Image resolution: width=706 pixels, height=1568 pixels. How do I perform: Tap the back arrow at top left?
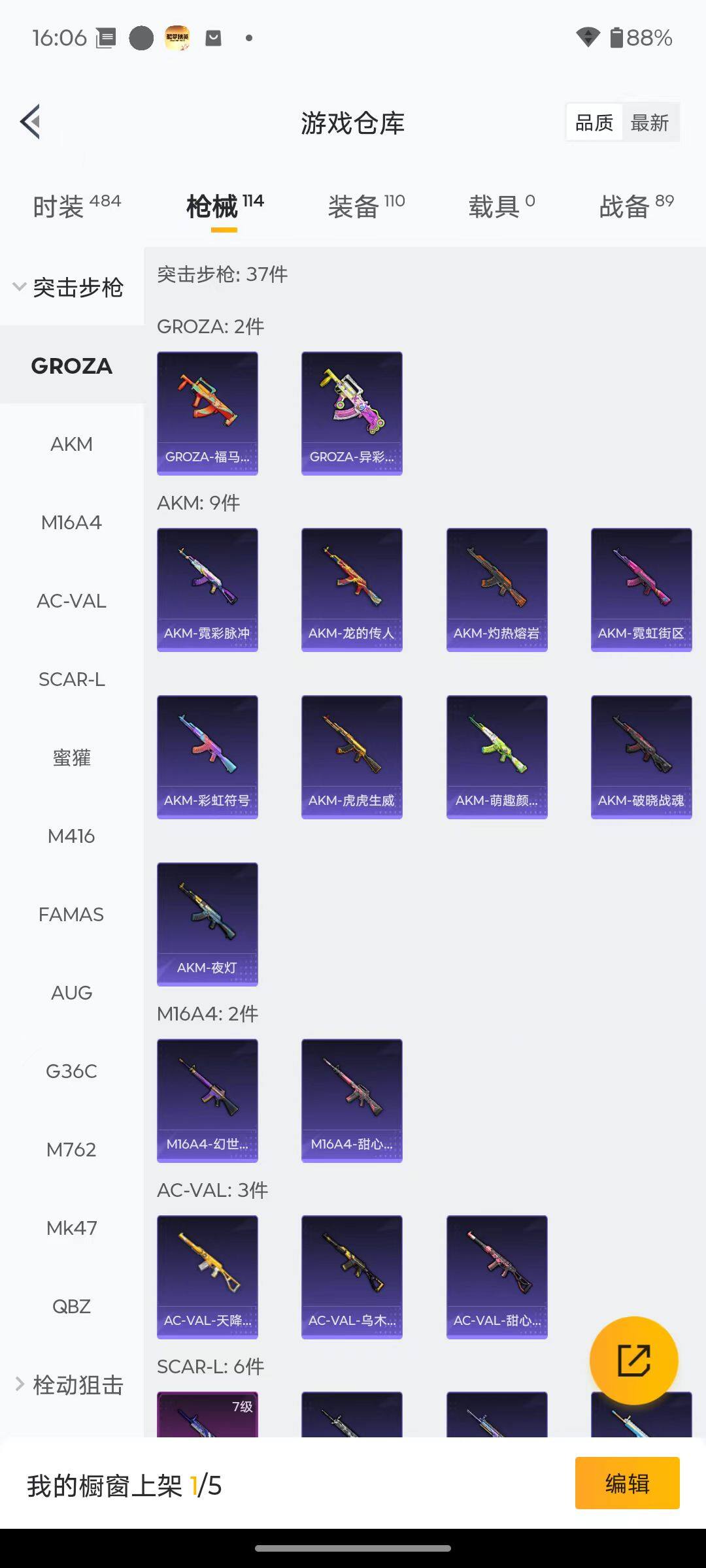29,122
